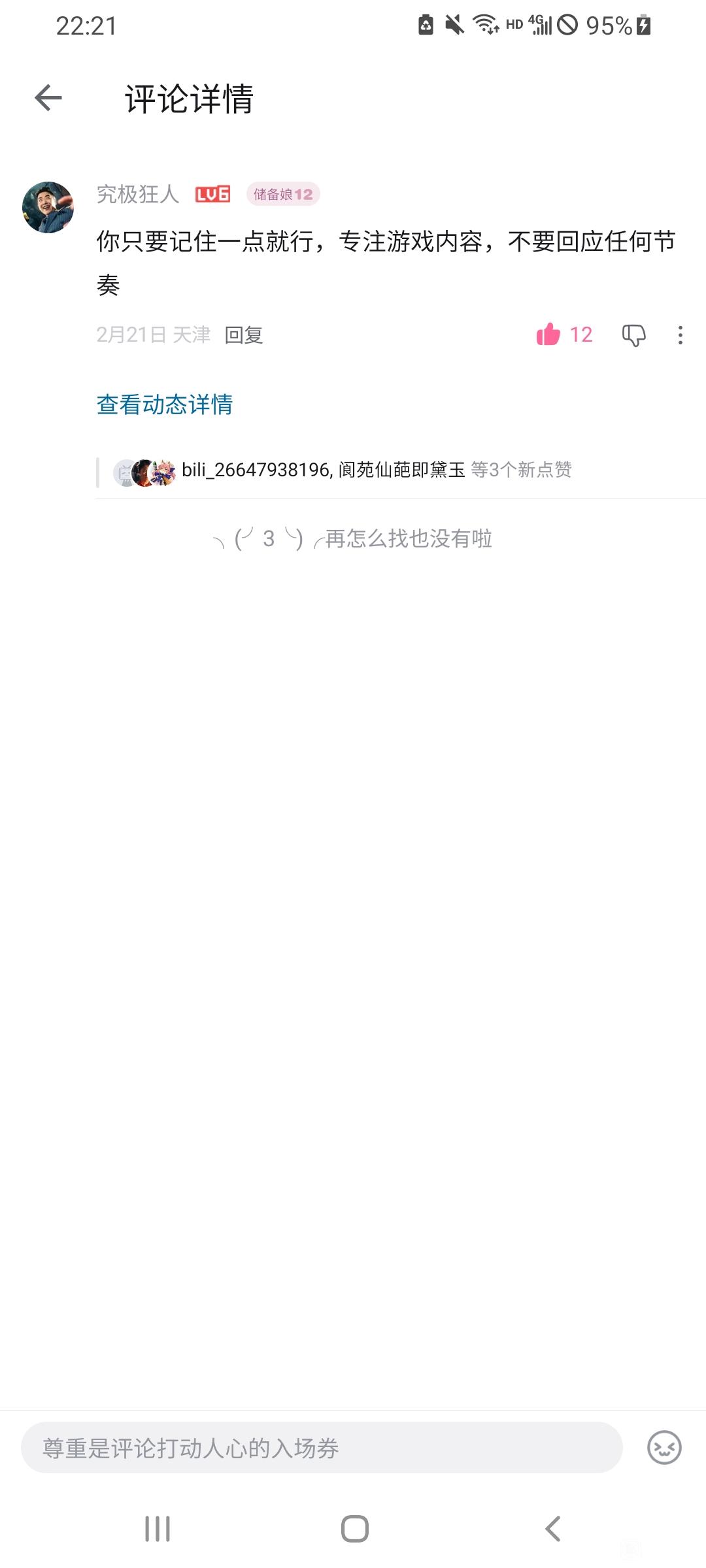
Task: Open the 储备娘 fan badge
Action: click(283, 194)
